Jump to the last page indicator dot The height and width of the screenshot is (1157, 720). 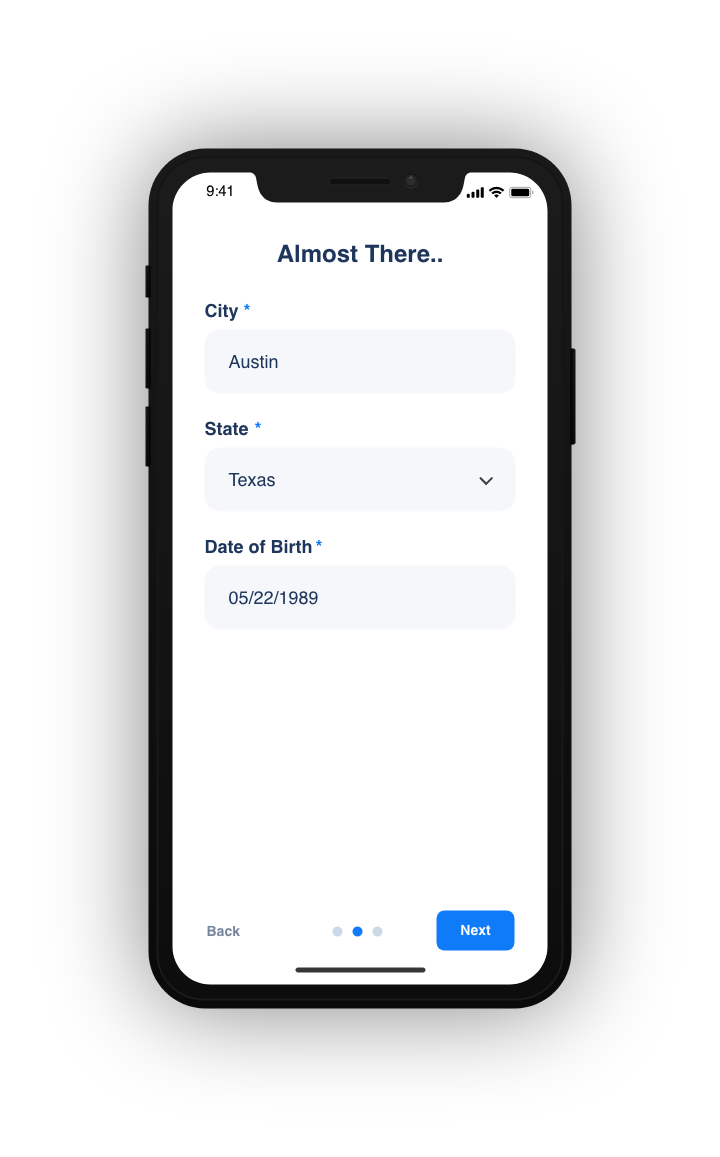pyautogui.click(x=377, y=931)
